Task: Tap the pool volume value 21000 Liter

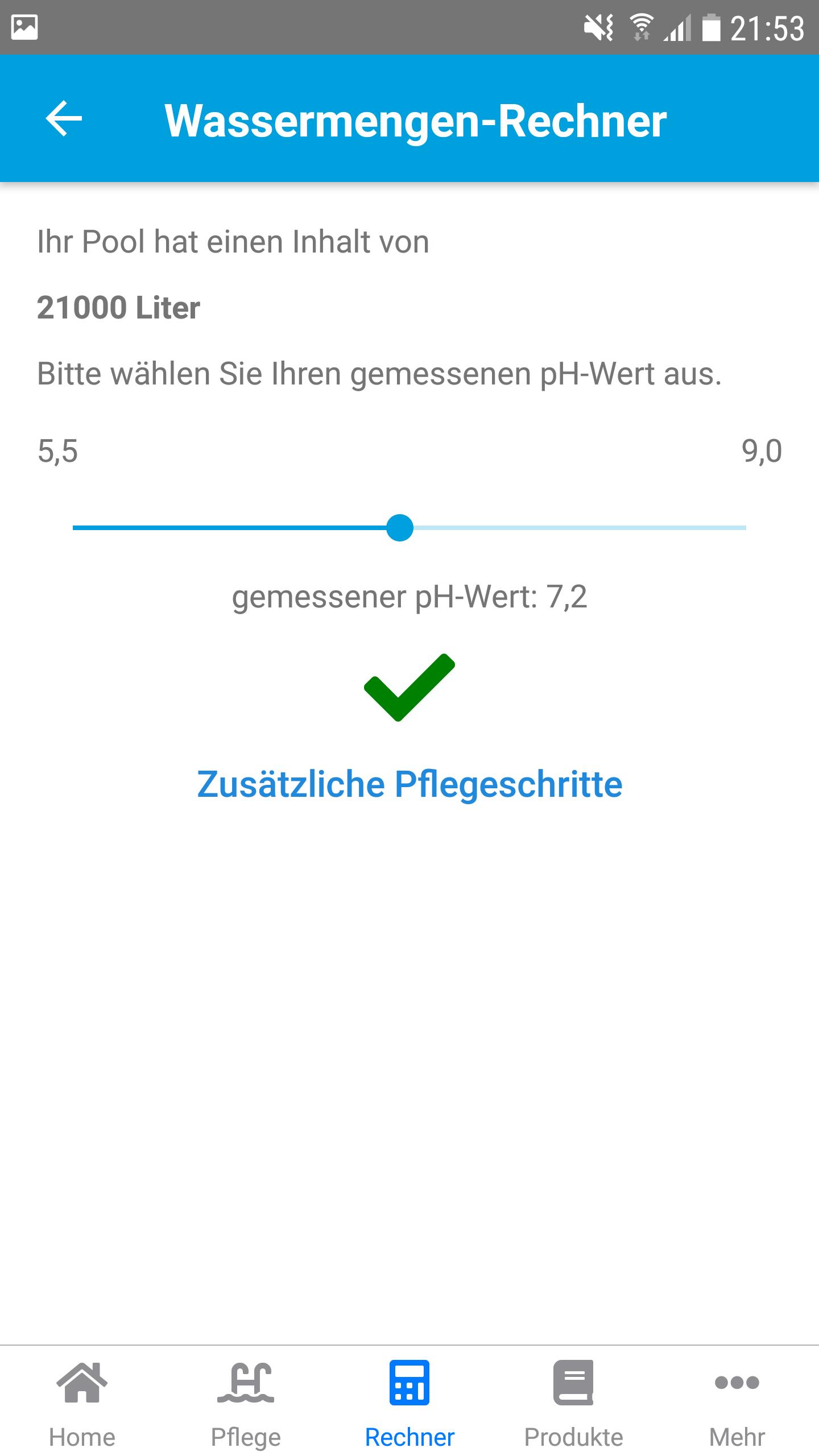Action: click(x=118, y=308)
